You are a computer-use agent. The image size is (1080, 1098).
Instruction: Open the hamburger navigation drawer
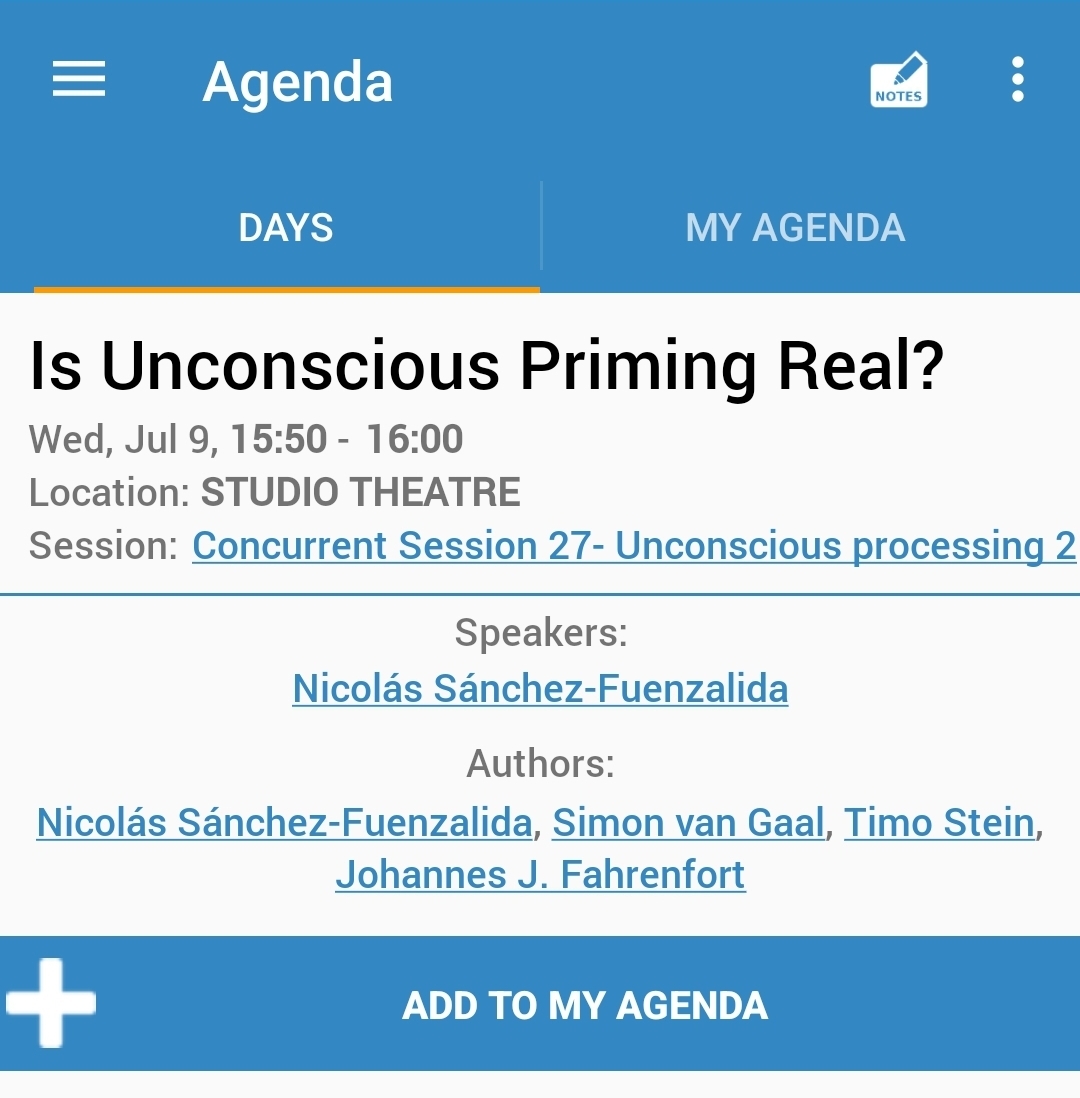point(79,79)
